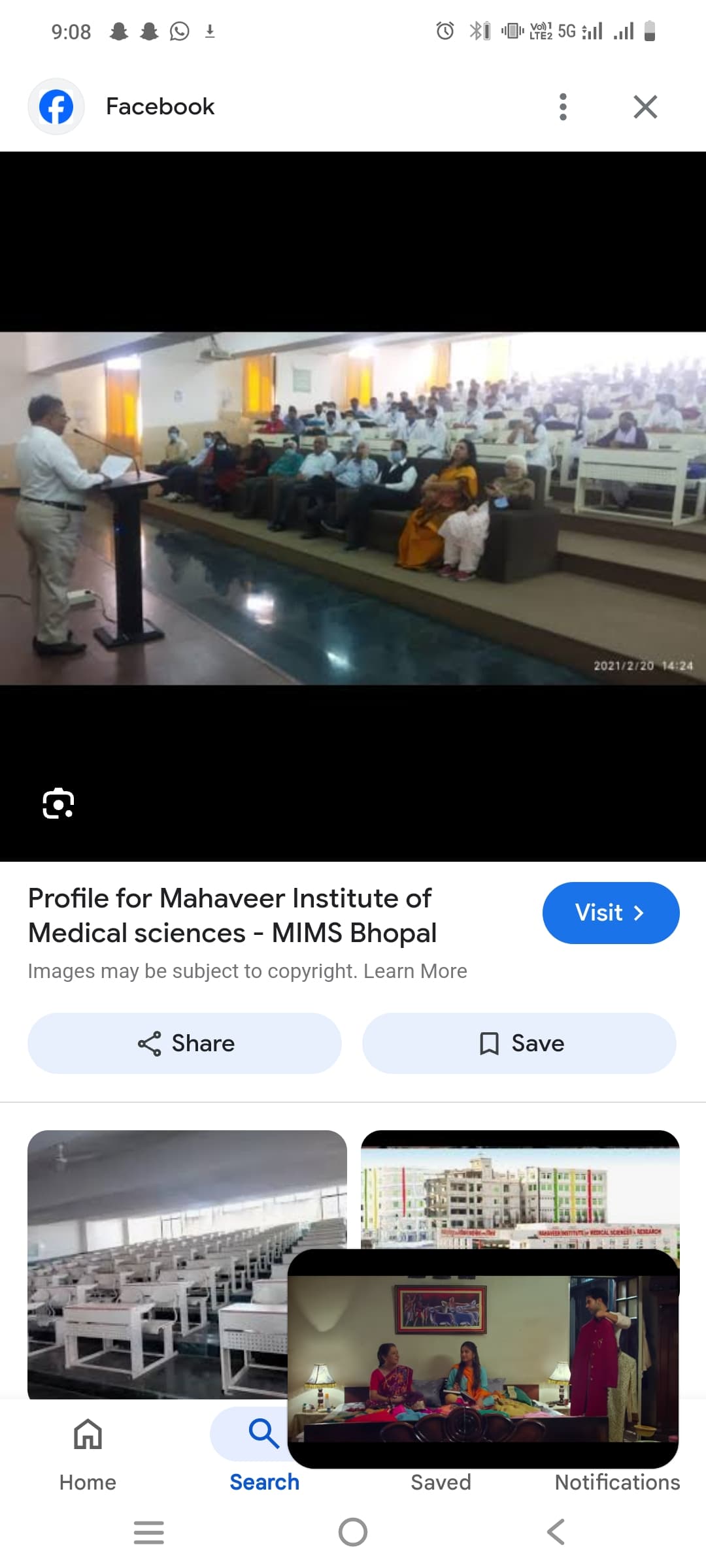
Task: Share this image
Action: tap(185, 1043)
